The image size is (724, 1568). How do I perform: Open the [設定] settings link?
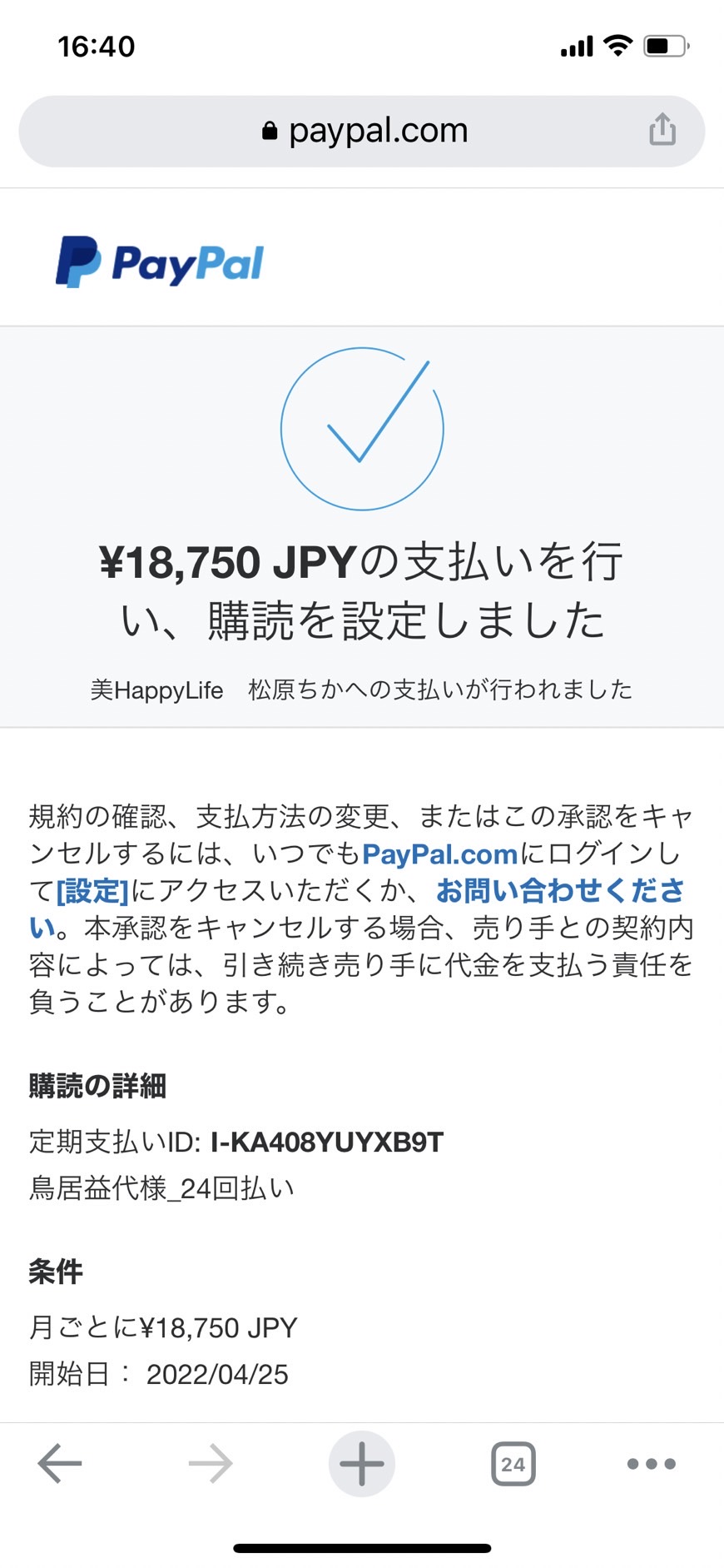pos(92,891)
